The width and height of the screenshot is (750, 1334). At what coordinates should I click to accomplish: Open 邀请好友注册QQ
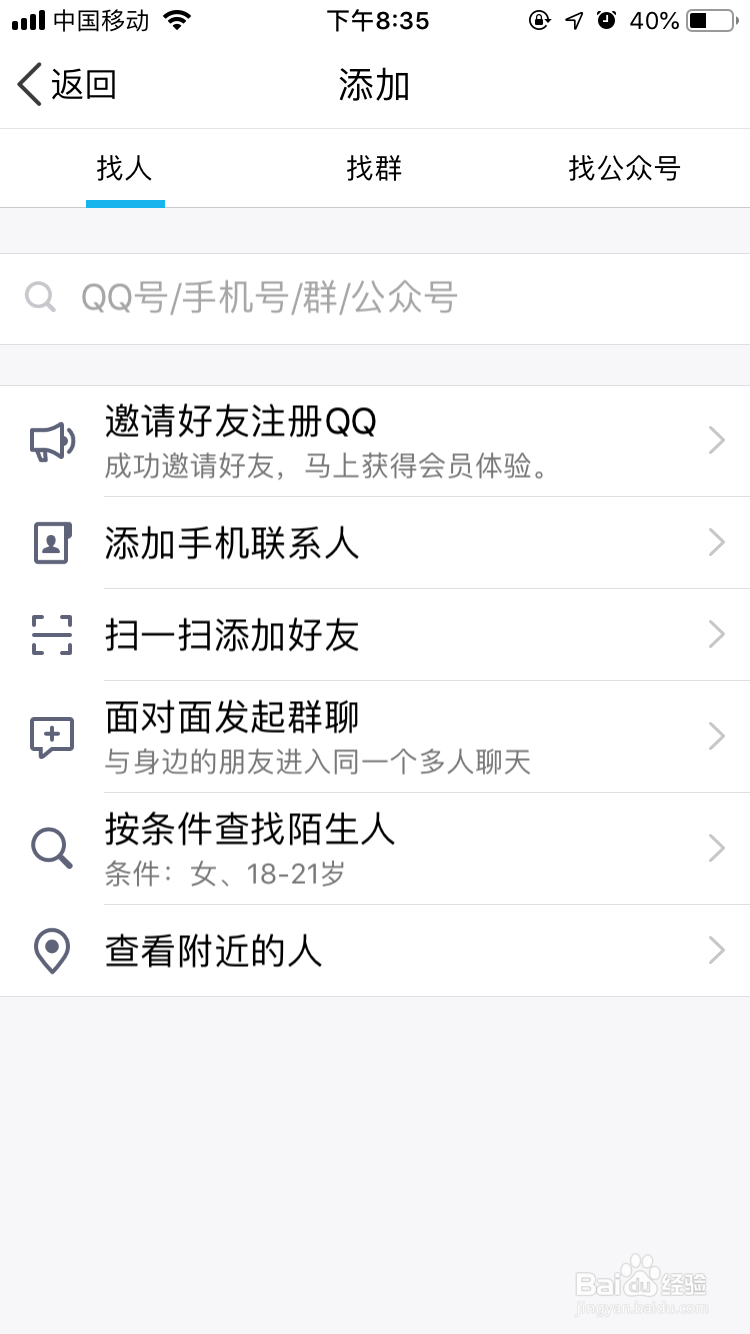coord(375,441)
